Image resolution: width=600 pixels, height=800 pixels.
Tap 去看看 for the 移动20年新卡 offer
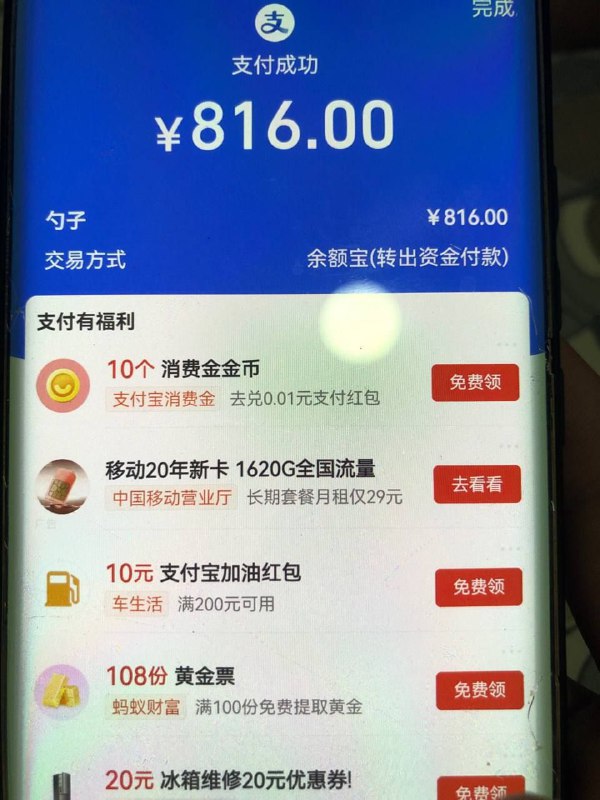(477, 484)
